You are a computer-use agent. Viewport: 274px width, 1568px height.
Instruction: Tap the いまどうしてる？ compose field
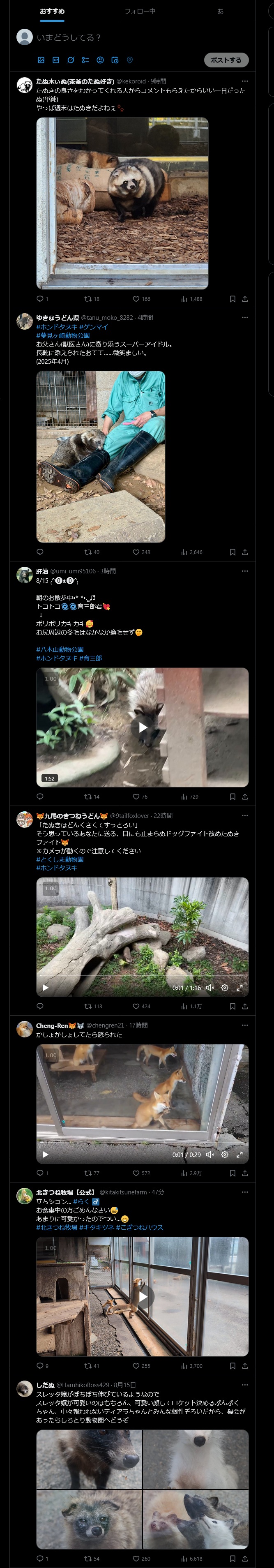122,38
